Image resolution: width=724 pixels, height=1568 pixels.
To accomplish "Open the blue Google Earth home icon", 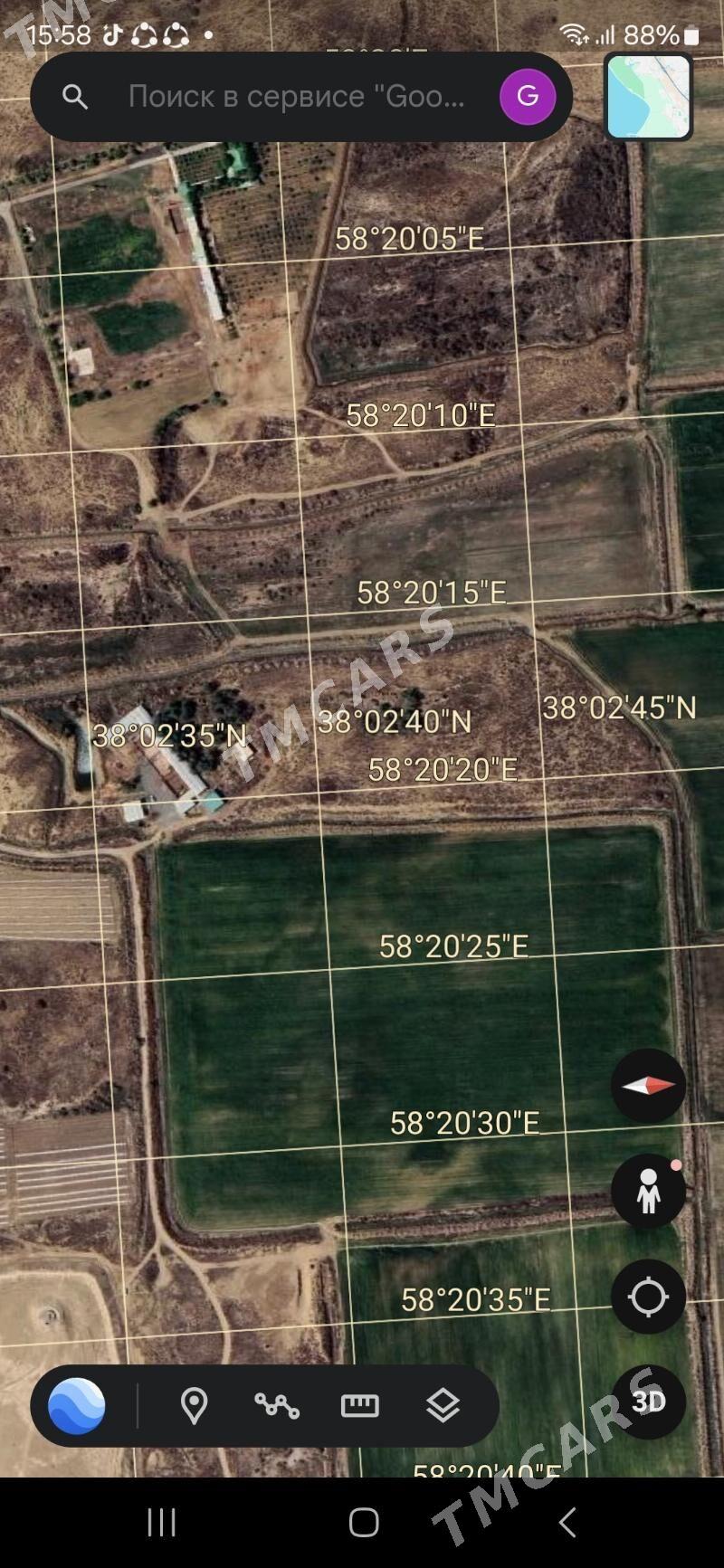I will (x=77, y=1406).
